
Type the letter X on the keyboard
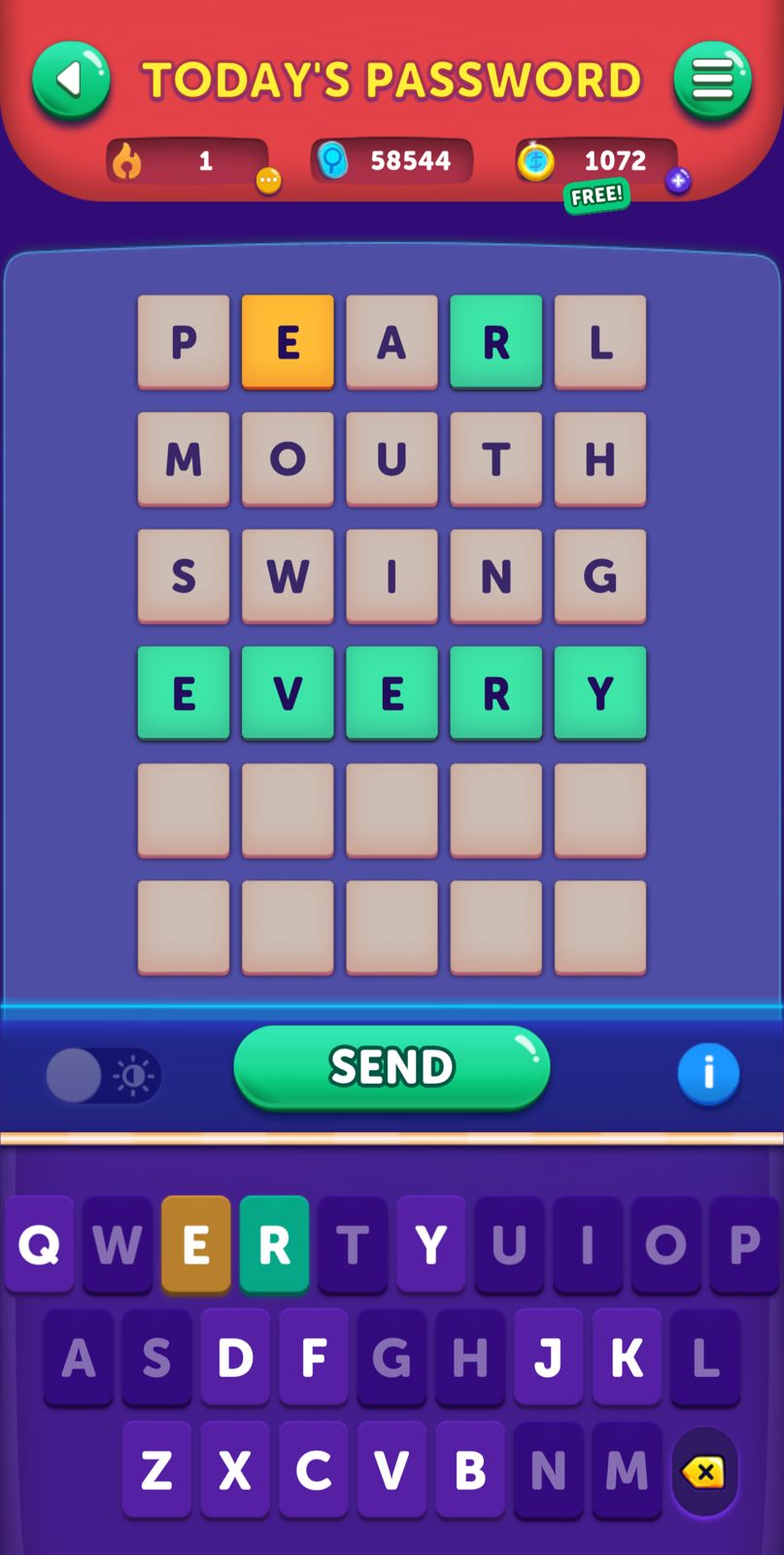[235, 1470]
